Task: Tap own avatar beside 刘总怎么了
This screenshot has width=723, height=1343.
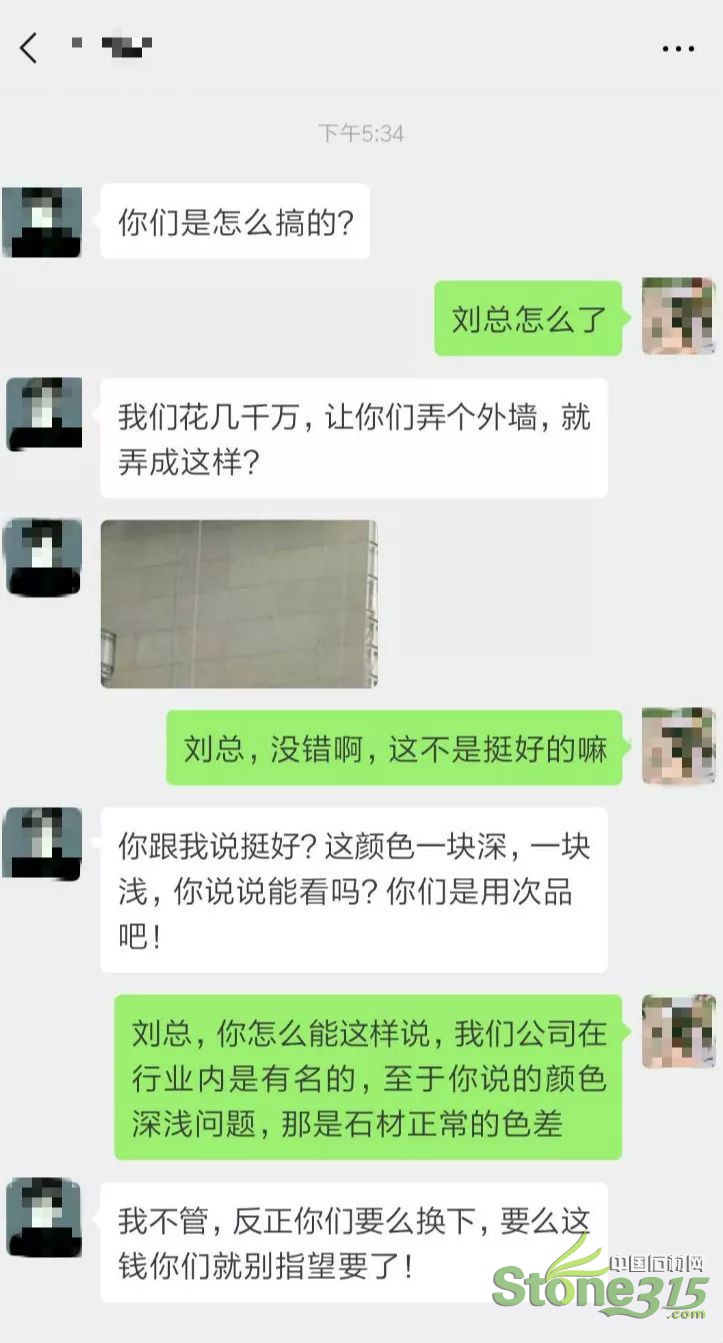Action: coord(678,316)
